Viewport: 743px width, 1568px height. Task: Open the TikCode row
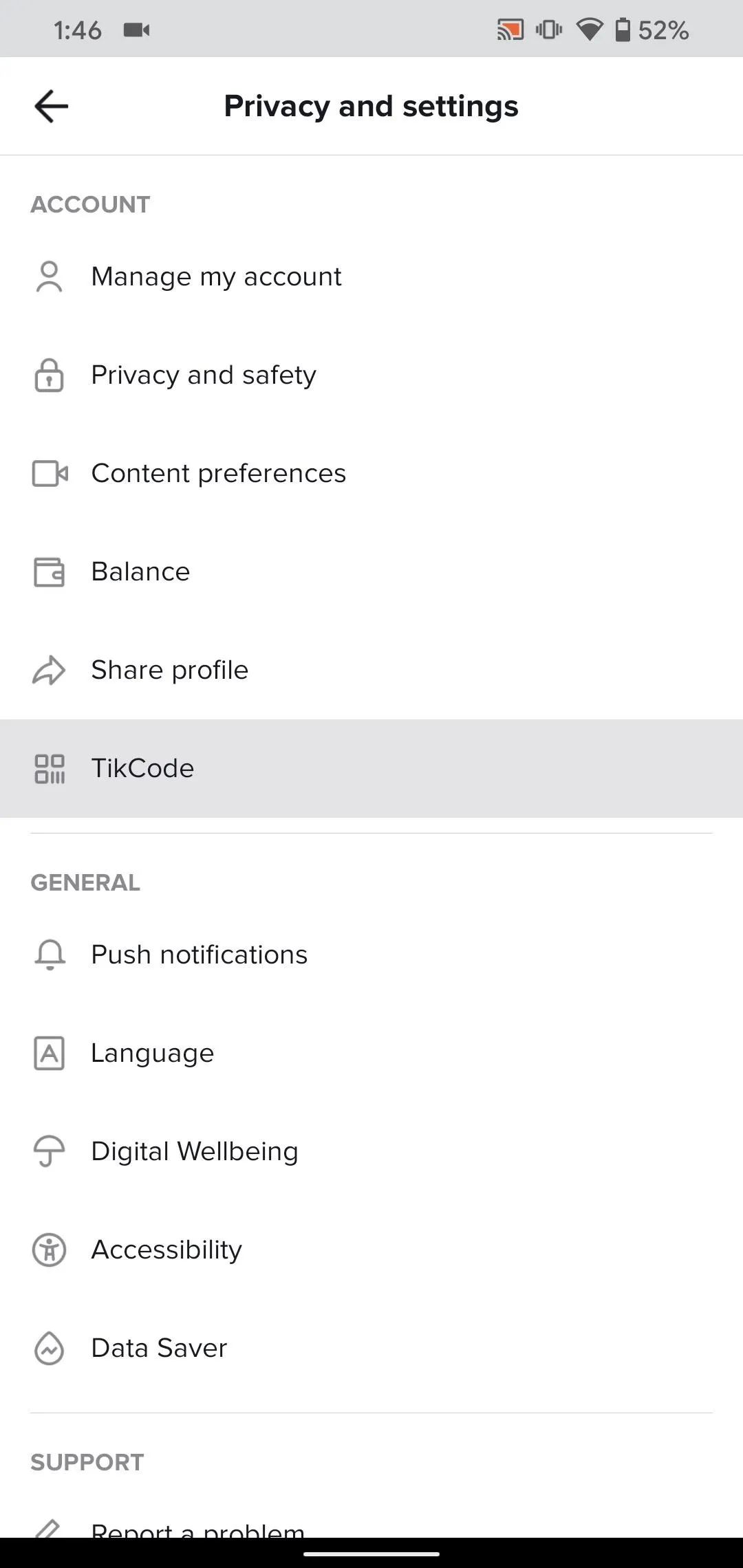click(x=371, y=768)
